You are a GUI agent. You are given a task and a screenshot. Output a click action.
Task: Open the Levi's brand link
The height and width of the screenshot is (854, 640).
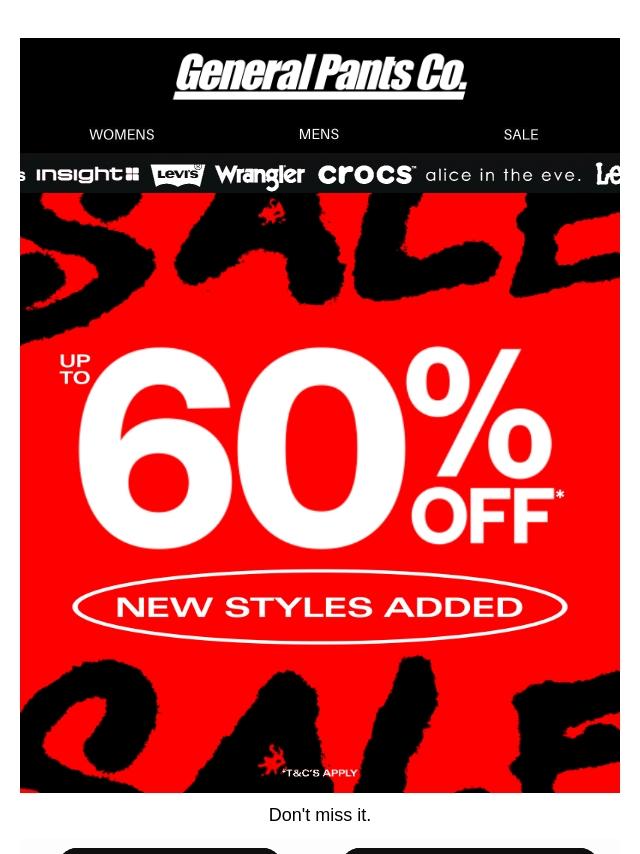tap(177, 175)
